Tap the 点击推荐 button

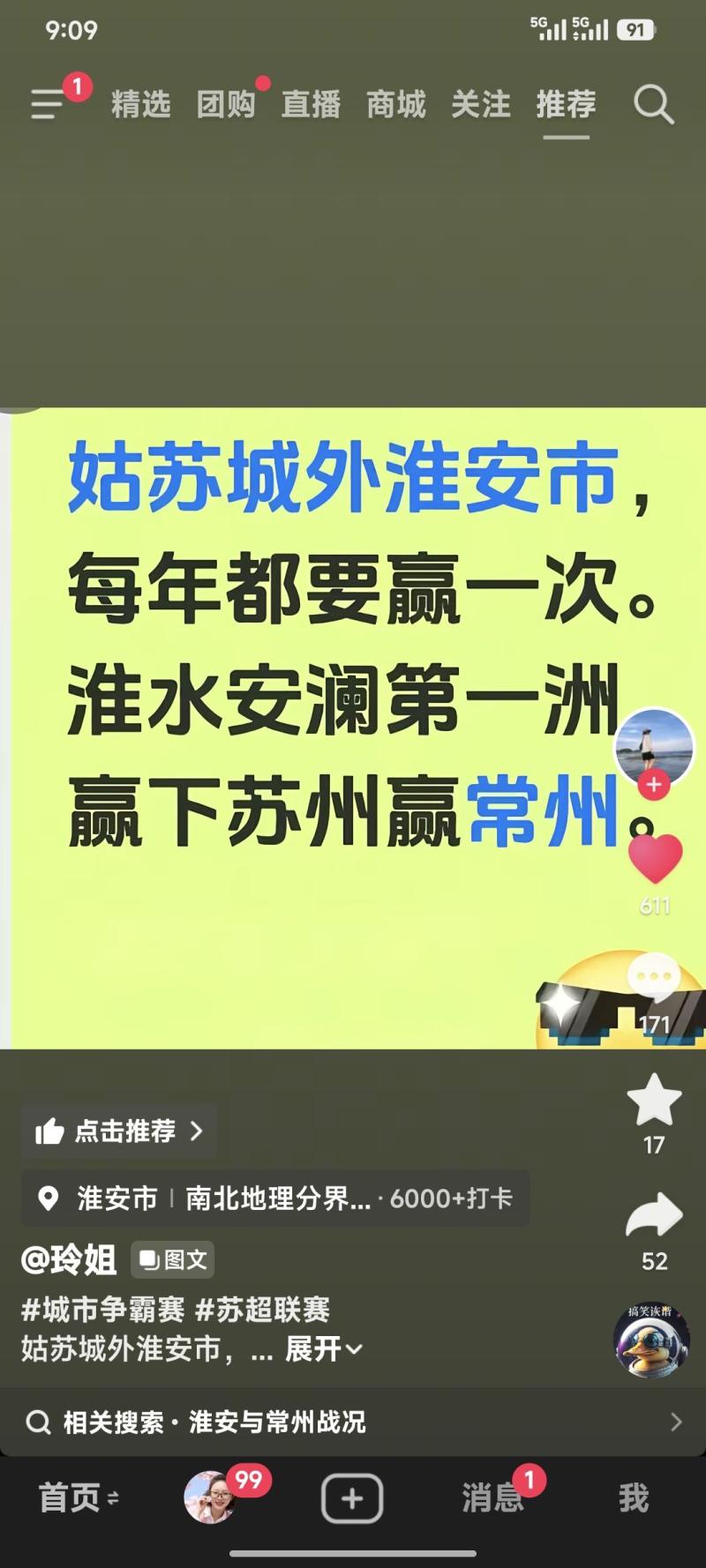pos(119,1131)
